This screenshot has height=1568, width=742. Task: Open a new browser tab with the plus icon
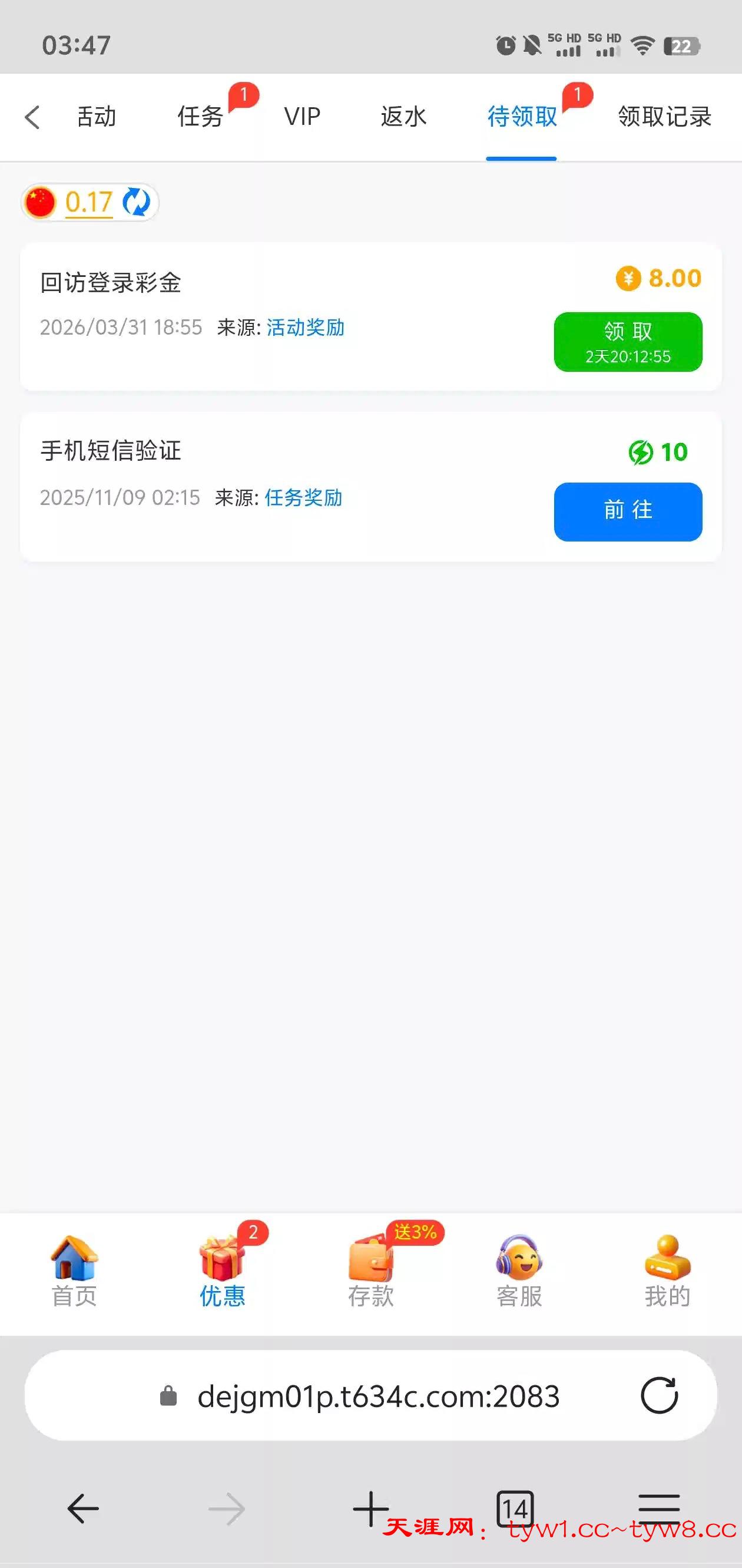coord(370,1508)
